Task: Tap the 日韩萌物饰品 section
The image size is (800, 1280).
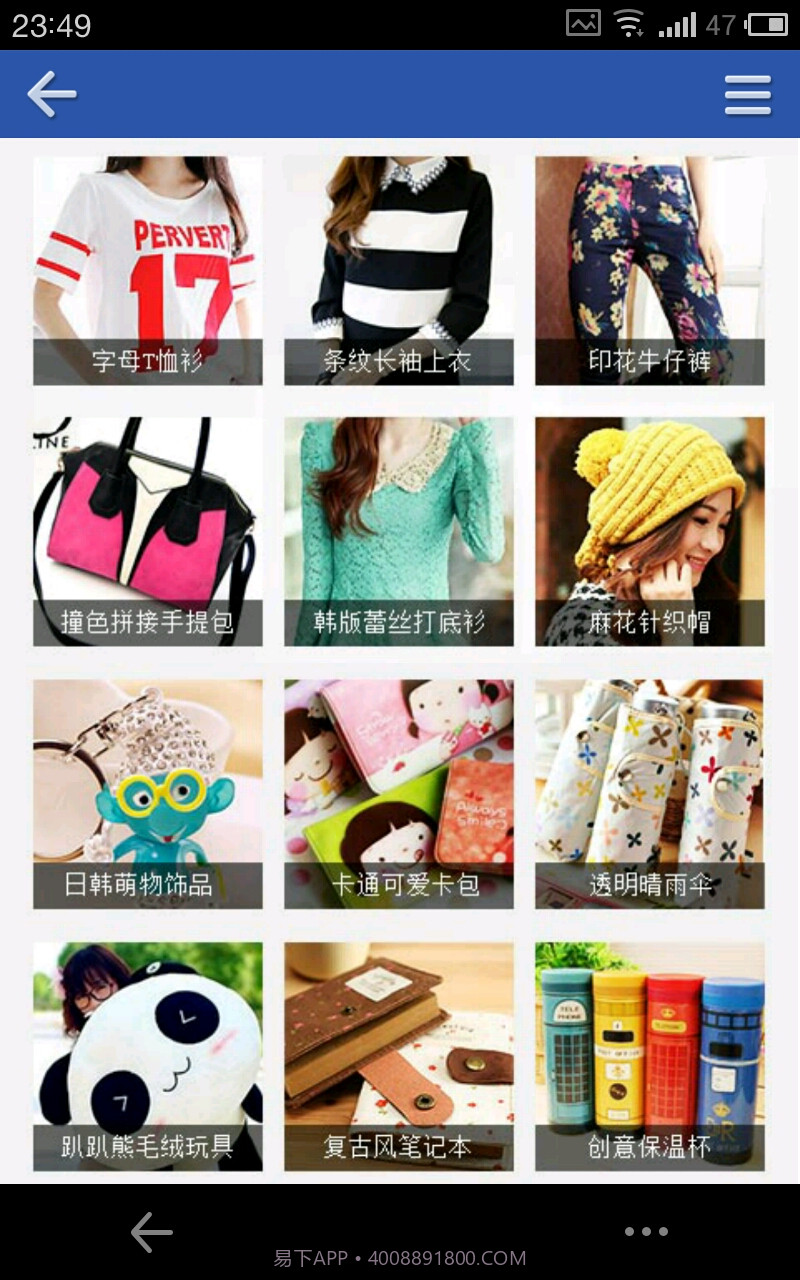Action: [146, 790]
